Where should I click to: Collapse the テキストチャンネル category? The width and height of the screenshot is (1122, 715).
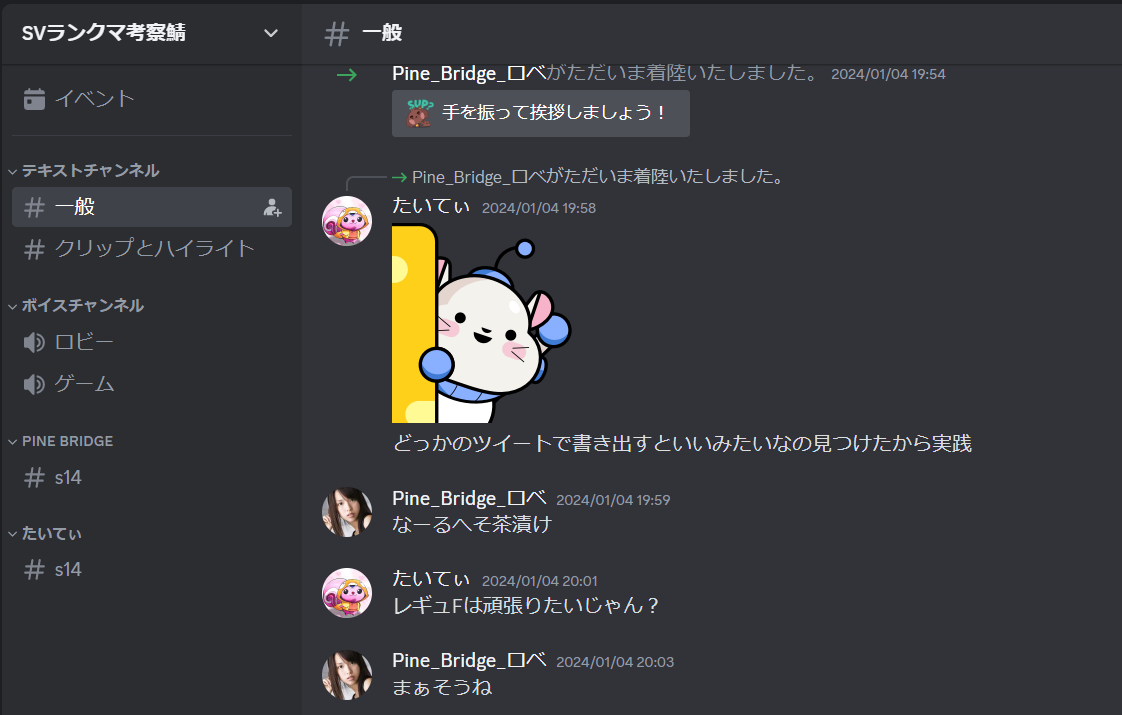pyautogui.click(x=90, y=170)
